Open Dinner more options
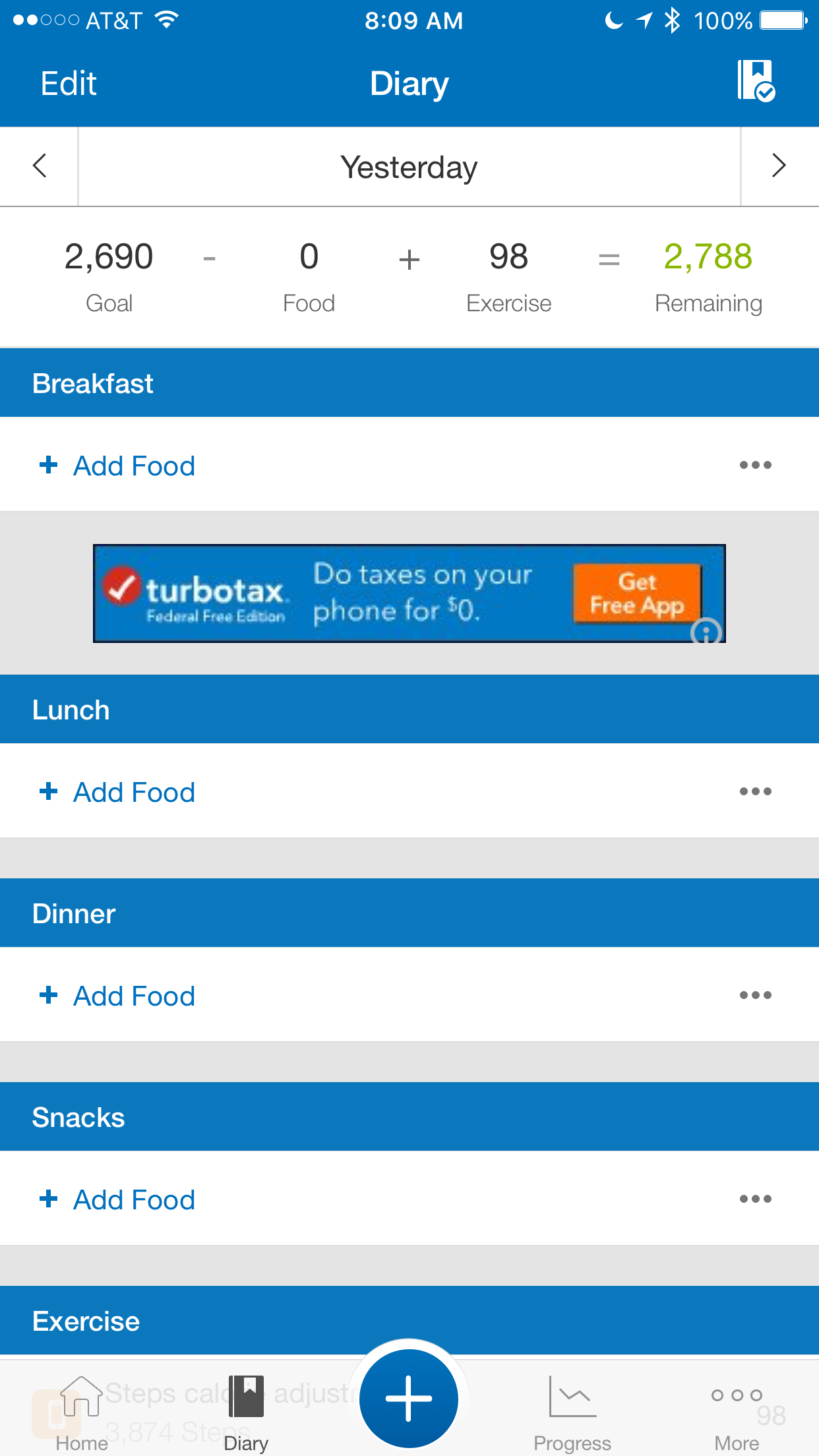Viewport: 819px width, 1456px height. click(x=755, y=995)
